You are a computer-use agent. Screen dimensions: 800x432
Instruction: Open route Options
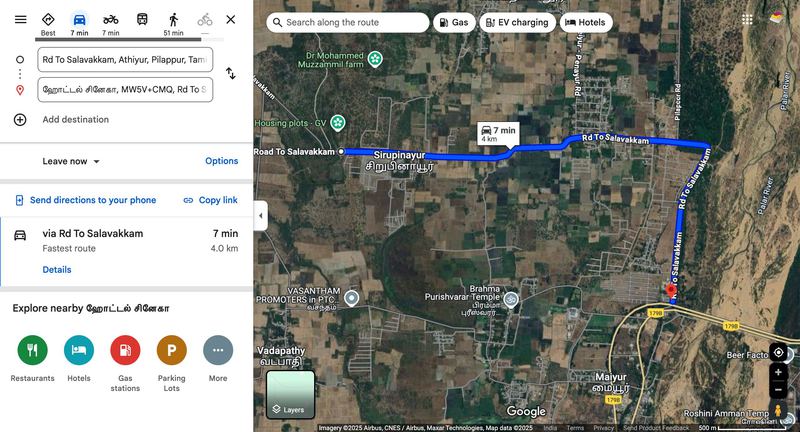[x=221, y=161]
